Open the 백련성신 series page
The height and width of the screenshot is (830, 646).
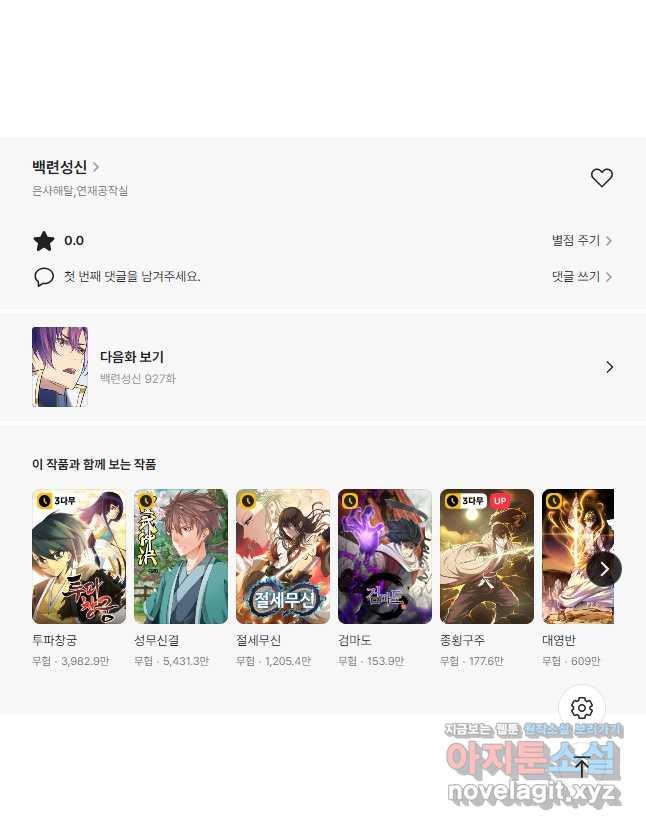(65, 167)
